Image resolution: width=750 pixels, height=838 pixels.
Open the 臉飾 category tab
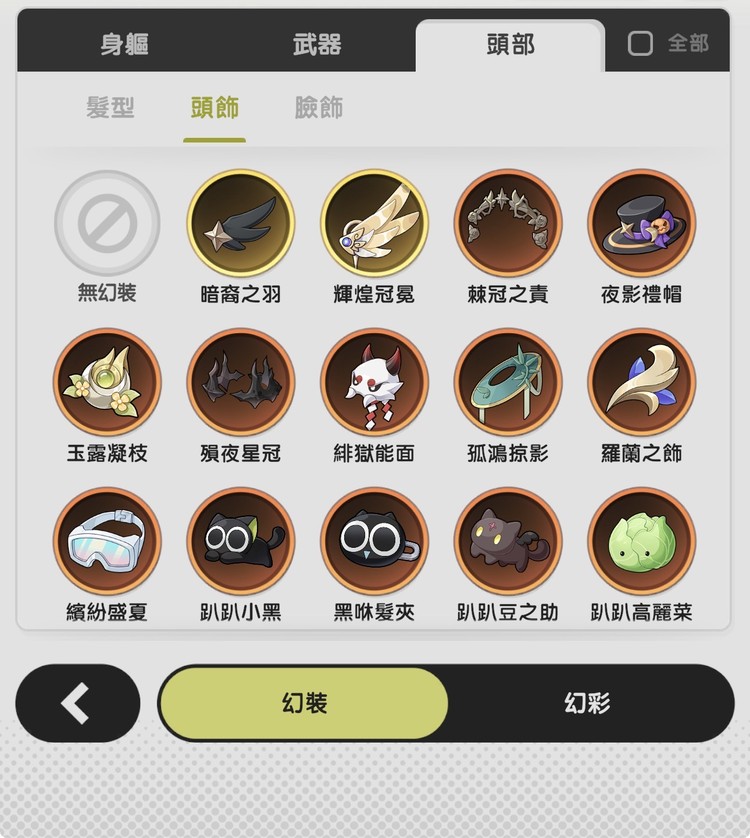pos(318,109)
